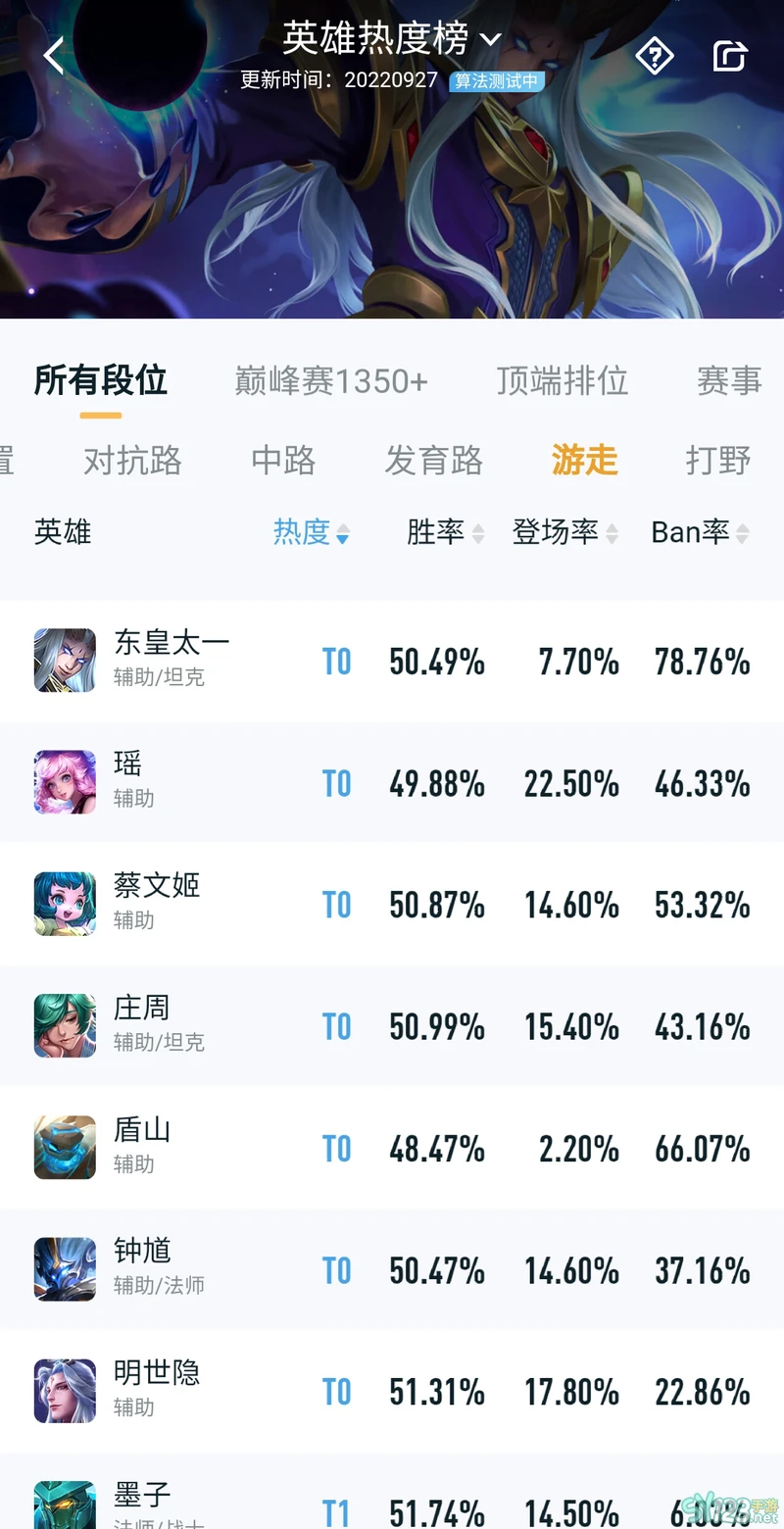Select the 赛事 tab
The width and height of the screenshot is (784, 1529).
(x=728, y=381)
